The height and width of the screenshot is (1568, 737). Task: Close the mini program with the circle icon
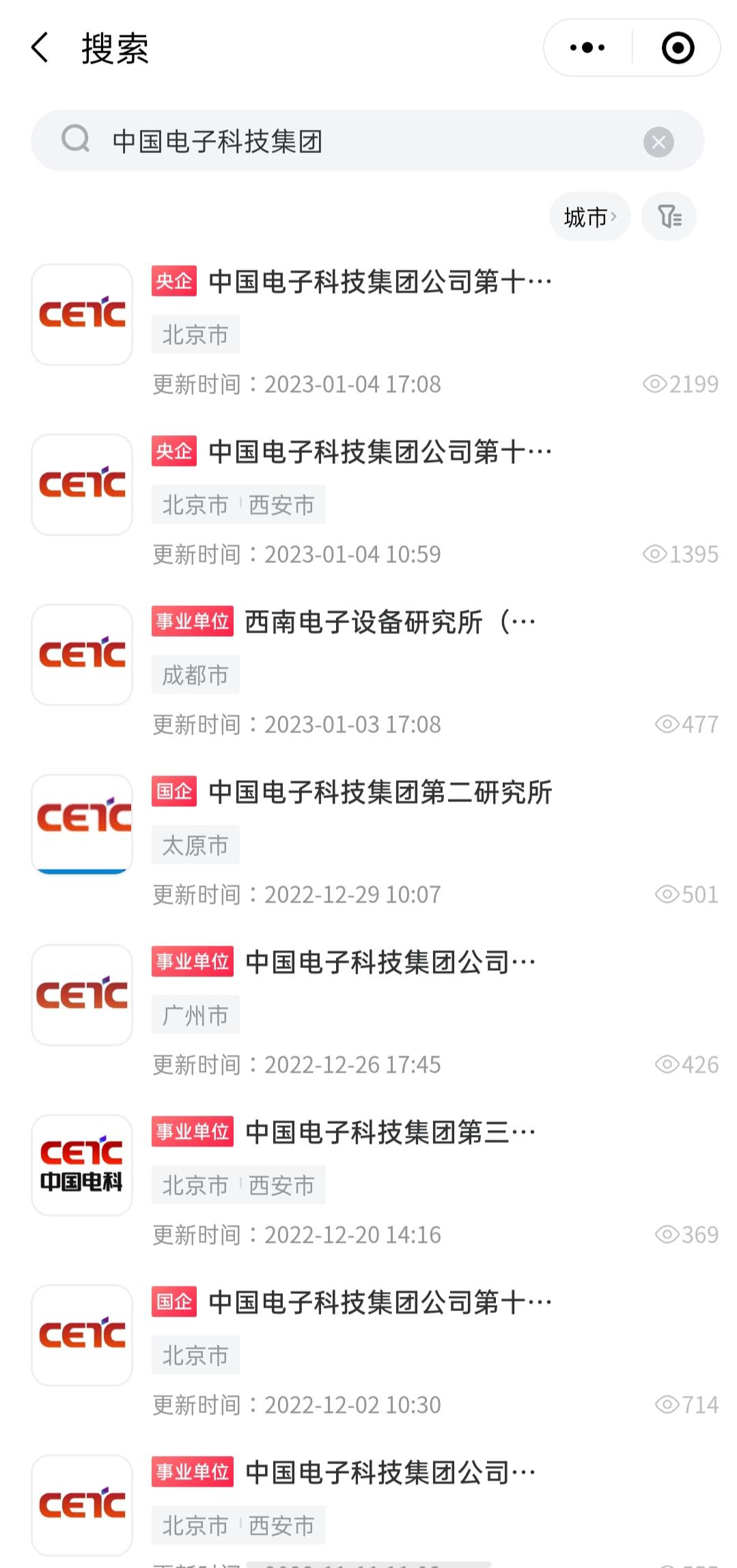678,48
